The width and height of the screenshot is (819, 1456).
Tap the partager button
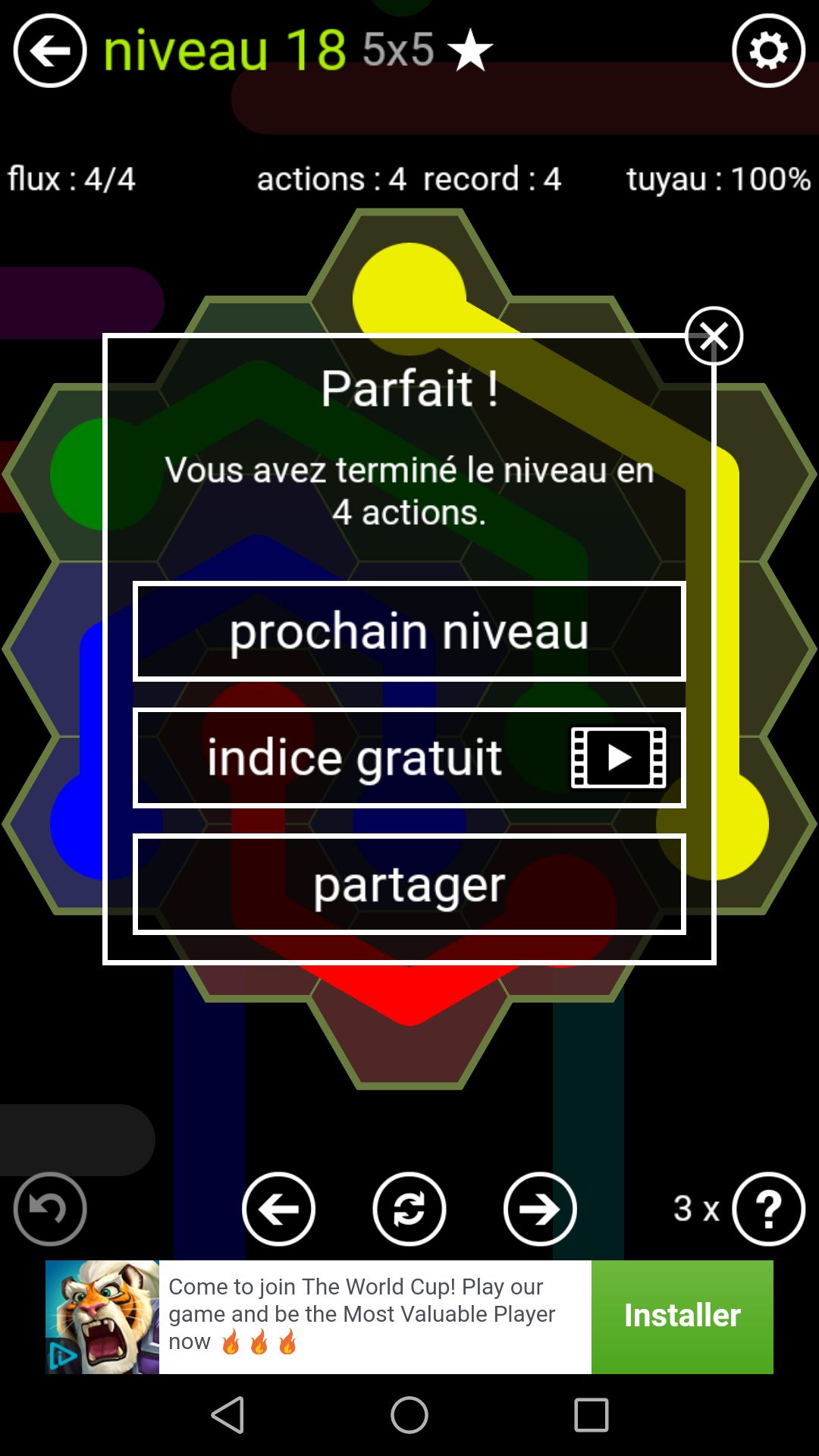(409, 884)
